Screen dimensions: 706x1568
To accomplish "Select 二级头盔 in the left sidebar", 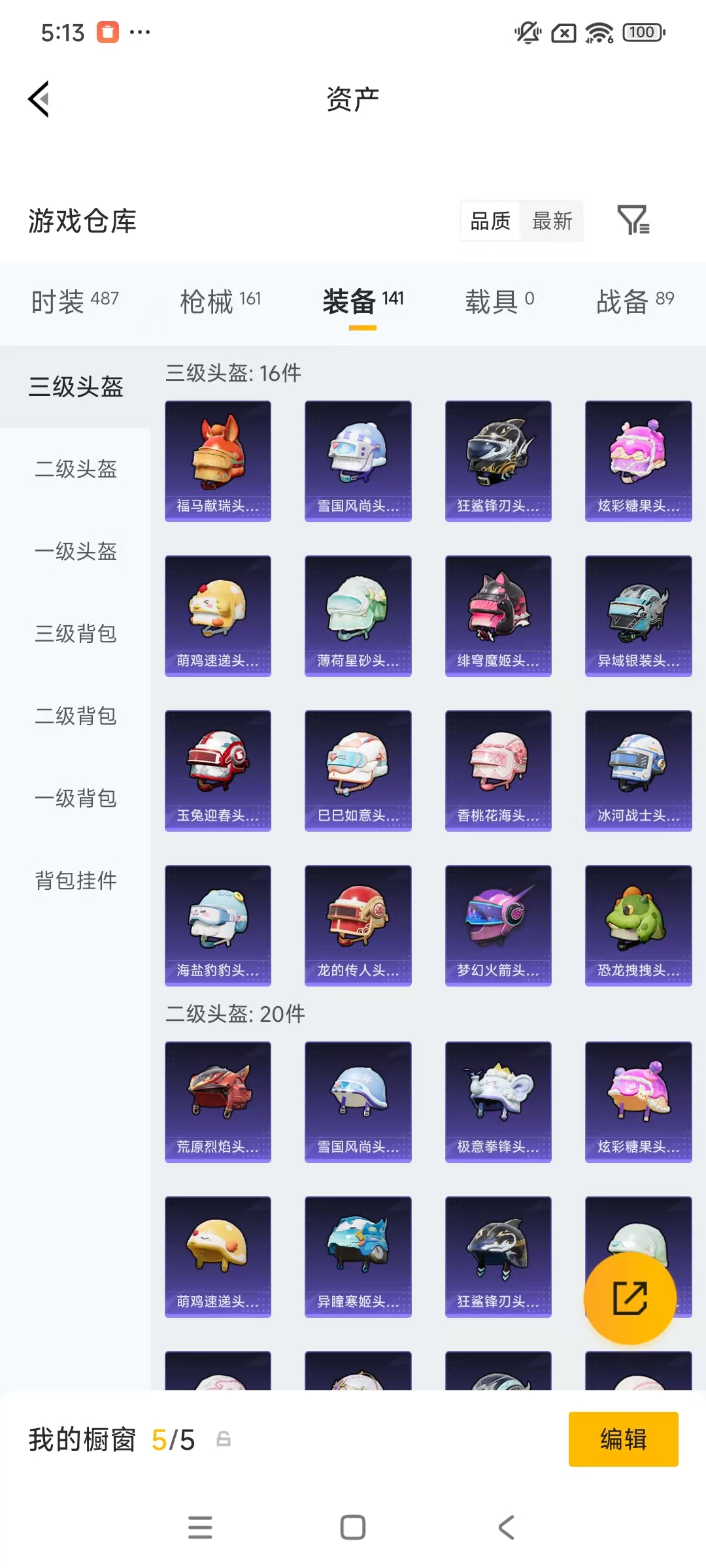I will click(x=75, y=469).
